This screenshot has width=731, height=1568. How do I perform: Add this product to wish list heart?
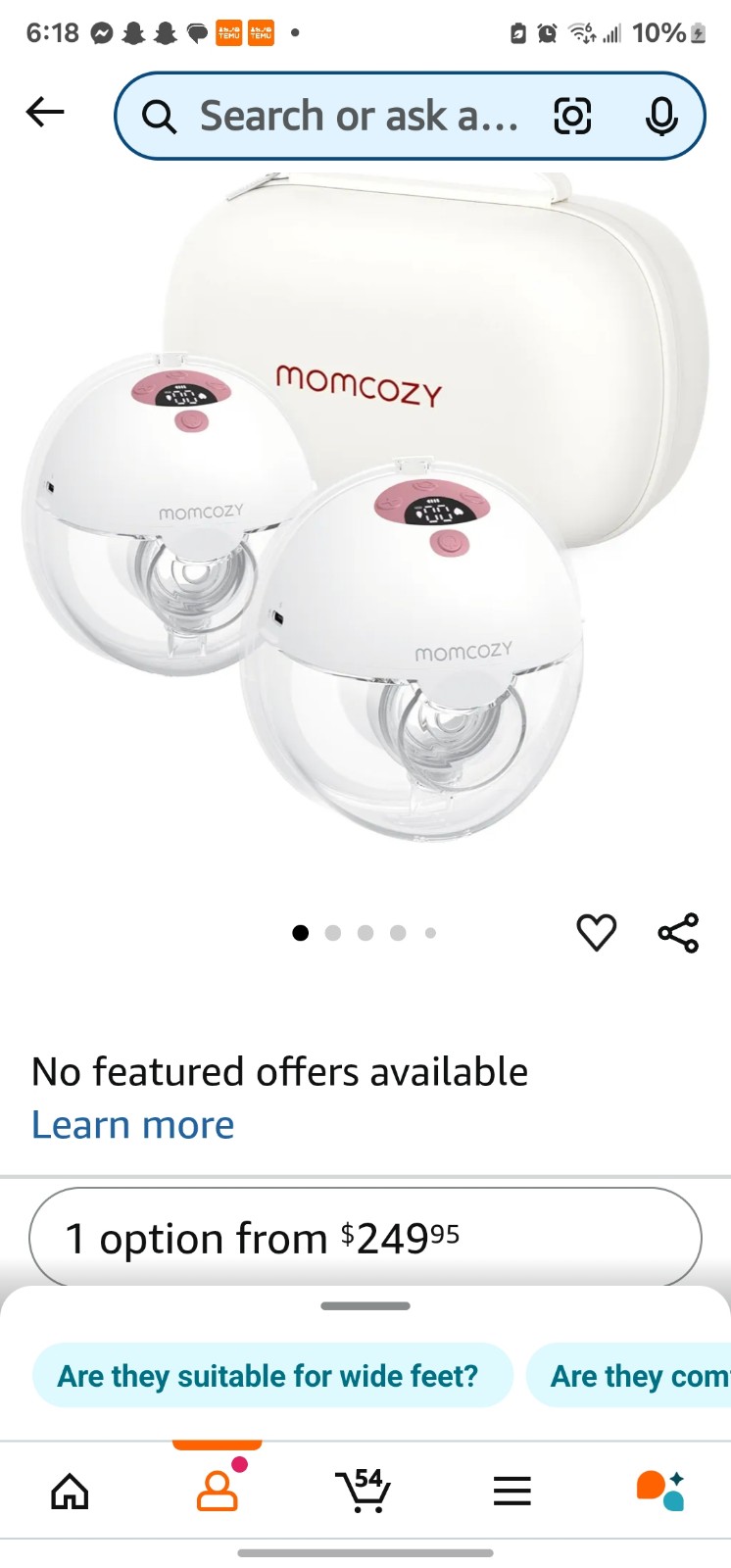coord(597,932)
